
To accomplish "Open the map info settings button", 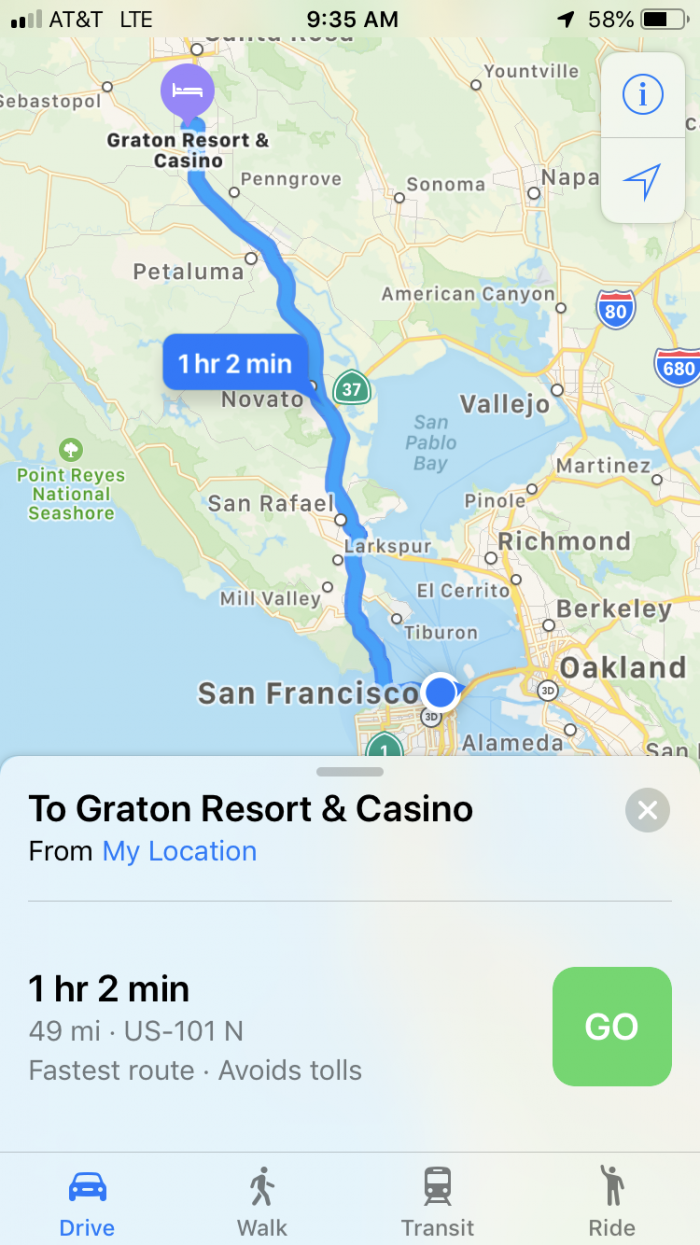I will 642,95.
